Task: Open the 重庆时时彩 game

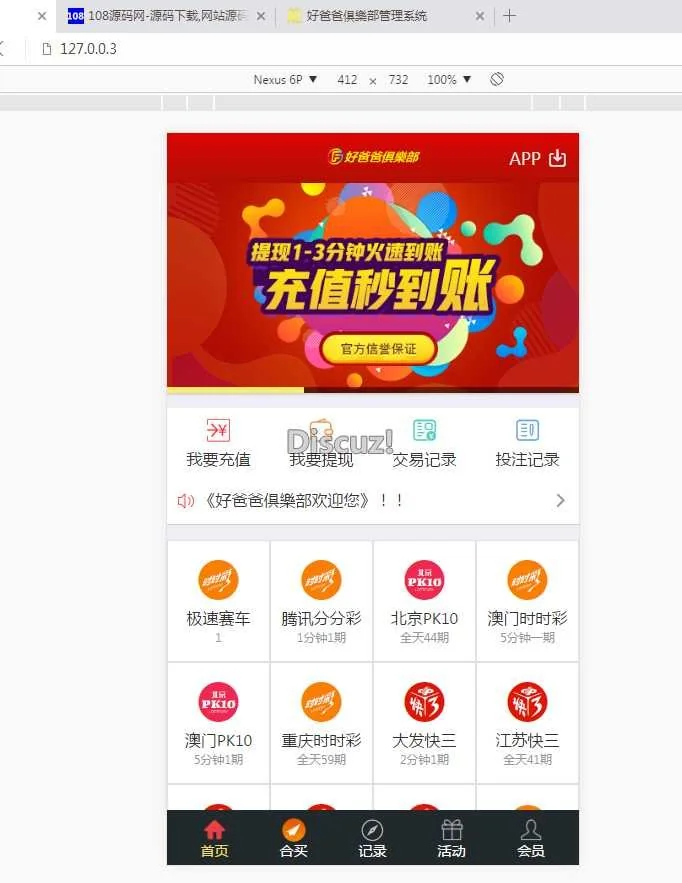Action: coord(321,722)
